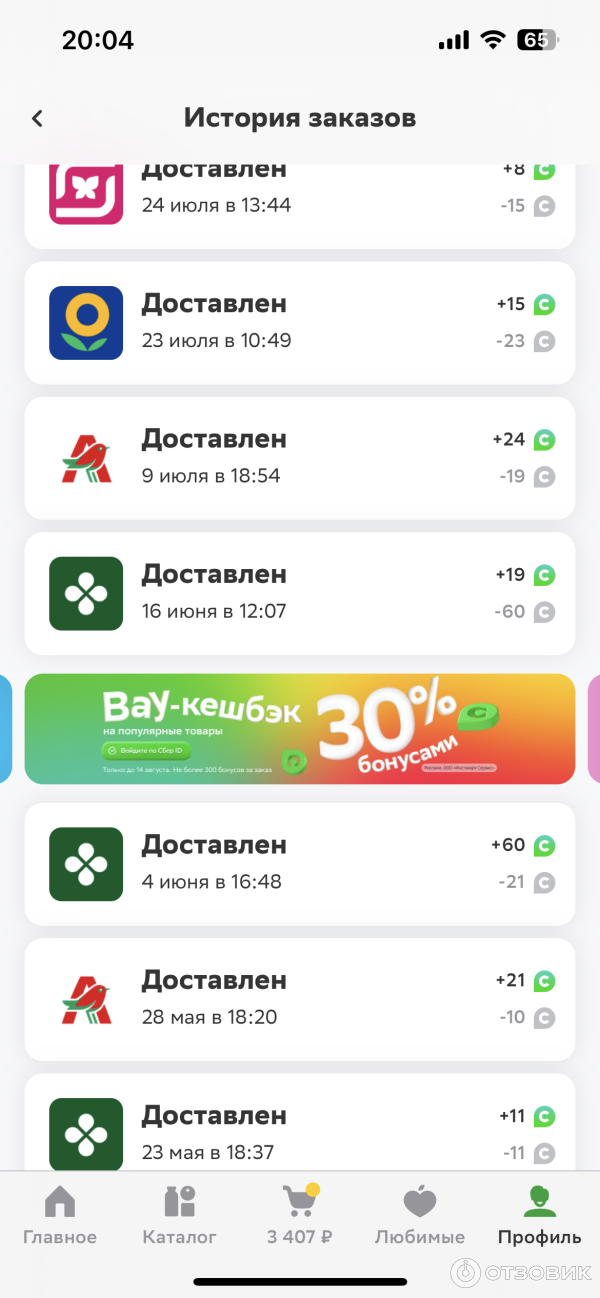Screen dimensions: 600x1298
Task: Go to the Каталог tab
Action: click(180, 1215)
